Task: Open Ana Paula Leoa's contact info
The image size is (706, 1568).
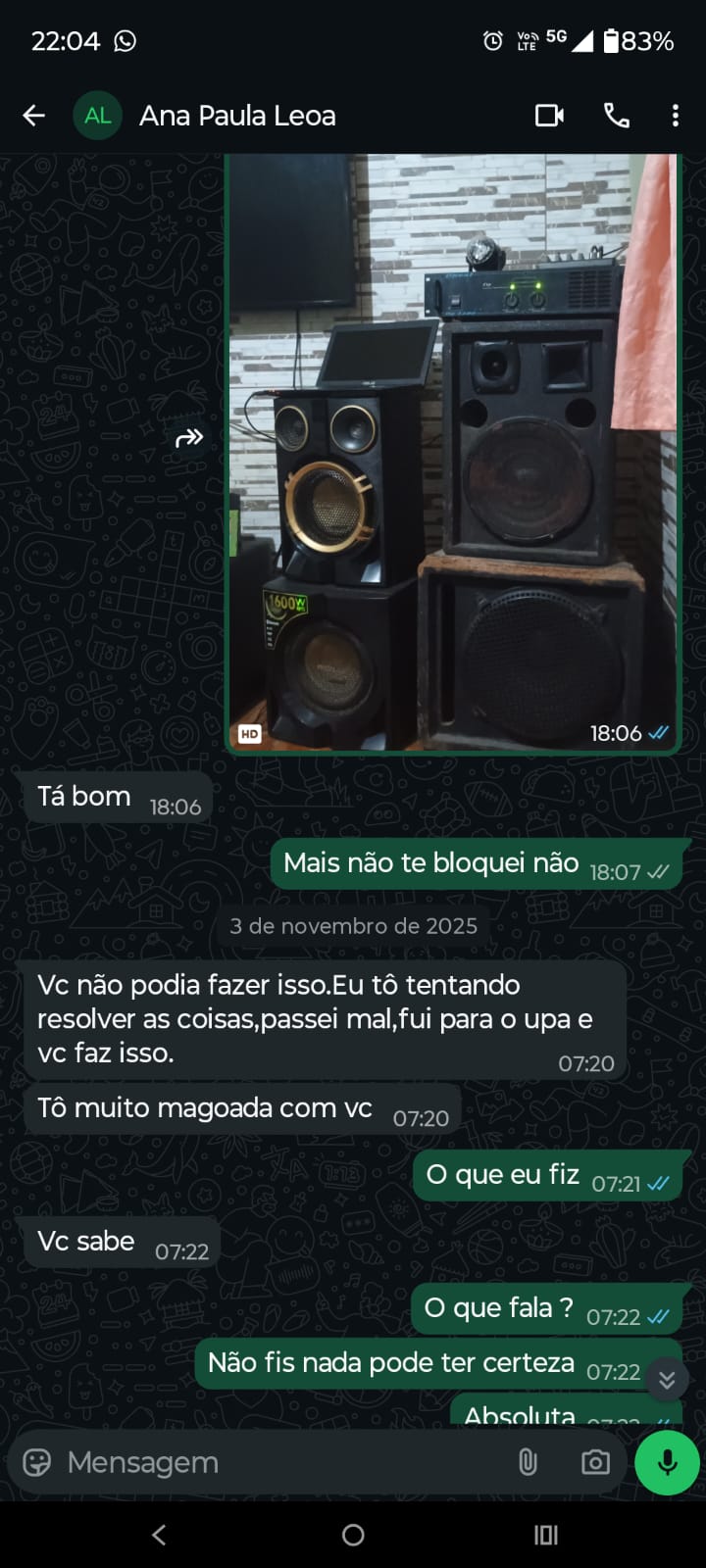Action: (237, 116)
